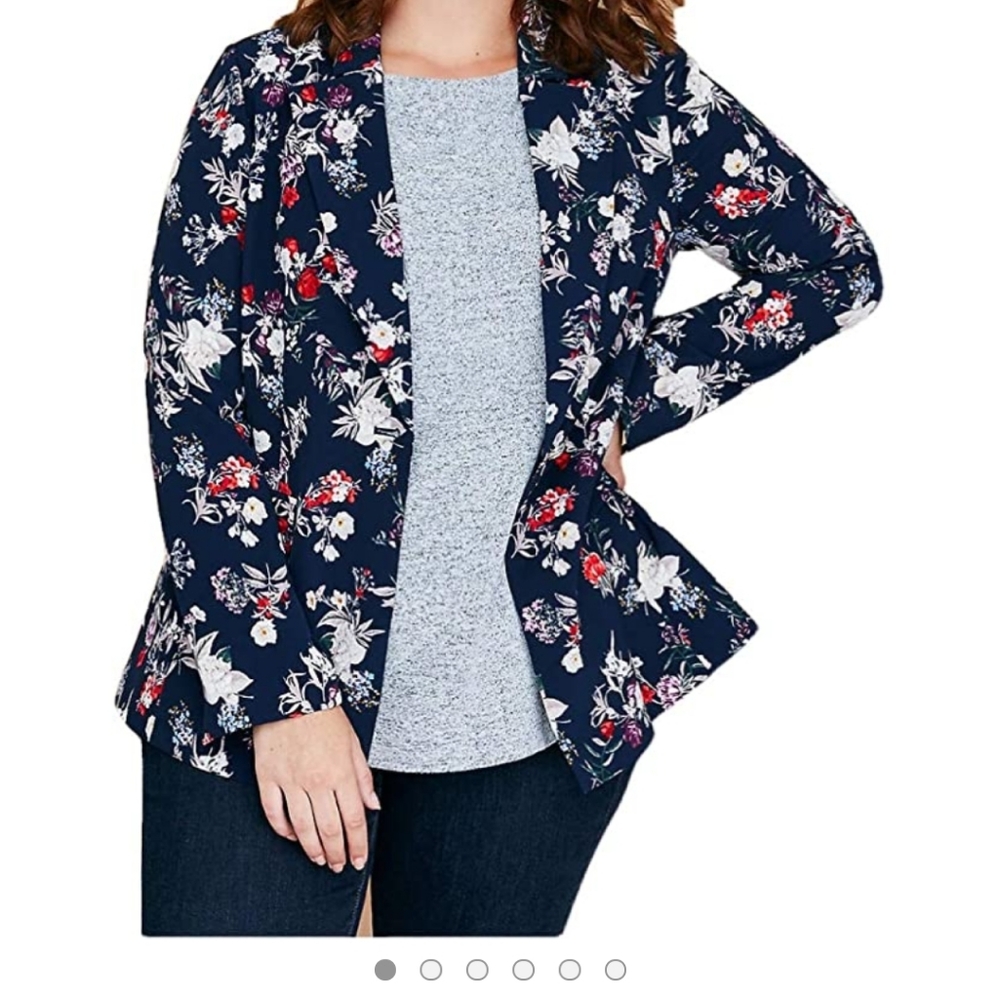Image resolution: width=999 pixels, height=1000 pixels.
Task: Select the first carousel dot indicator
Action: pyautogui.click(x=387, y=968)
